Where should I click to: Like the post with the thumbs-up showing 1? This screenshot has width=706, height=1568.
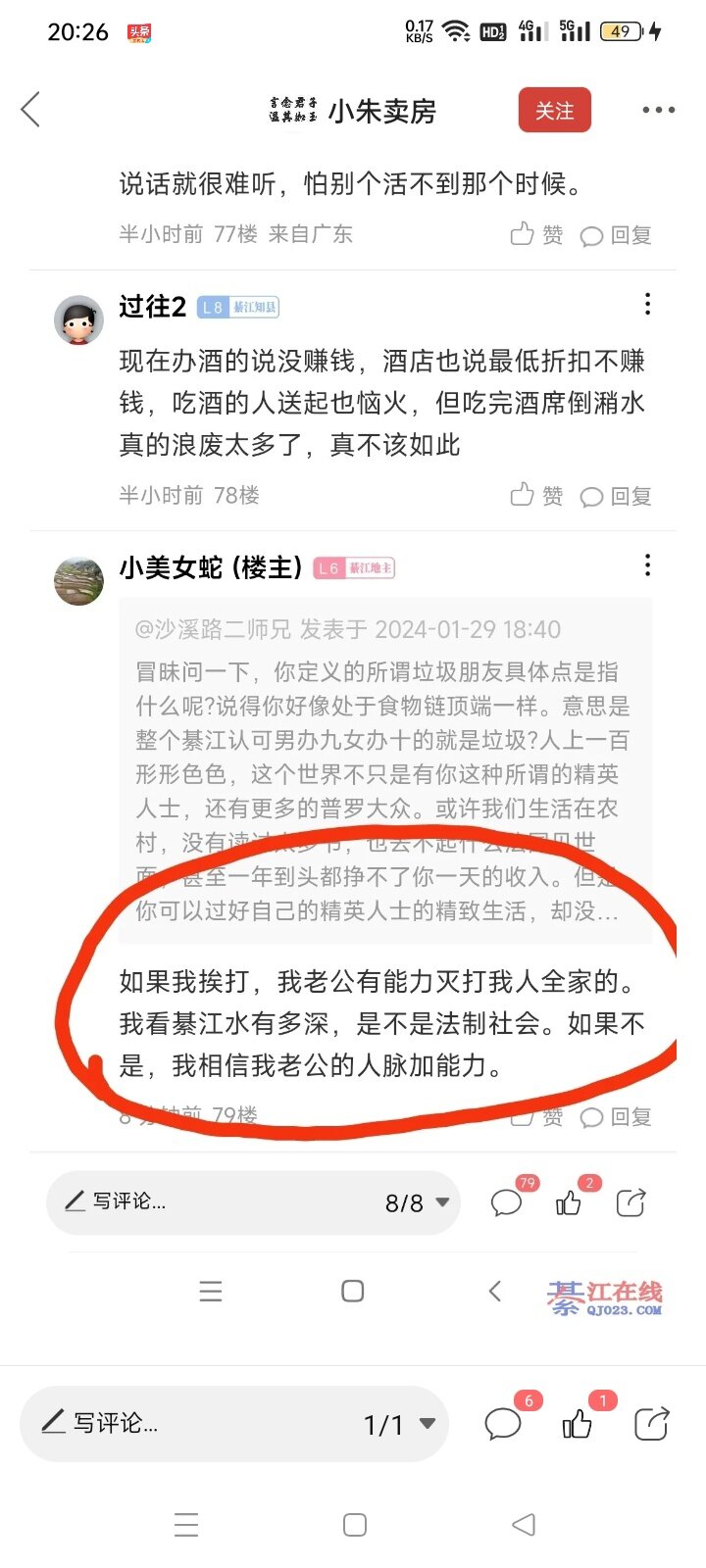pos(578,1423)
